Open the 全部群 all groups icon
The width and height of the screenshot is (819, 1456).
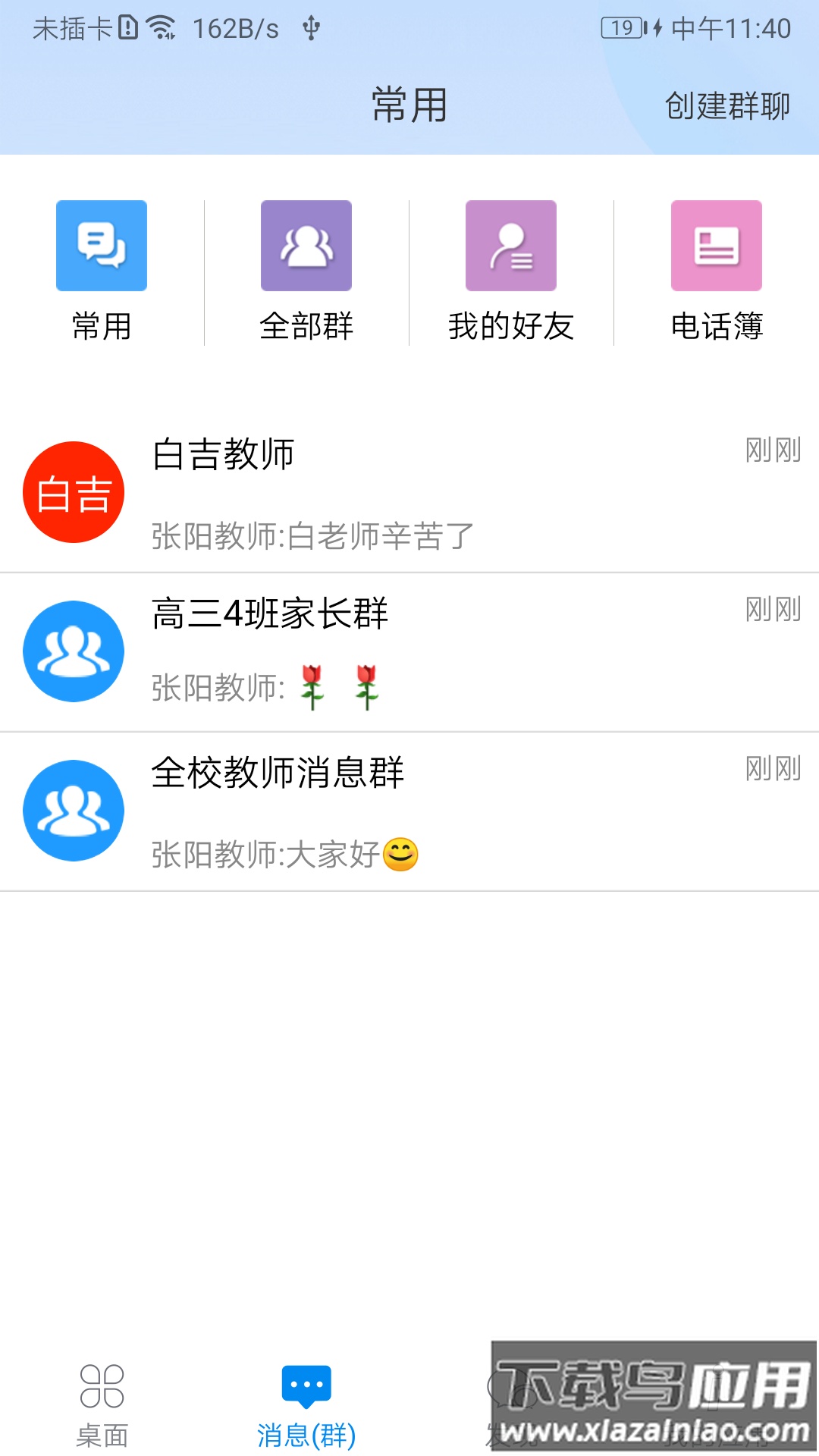(306, 245)
